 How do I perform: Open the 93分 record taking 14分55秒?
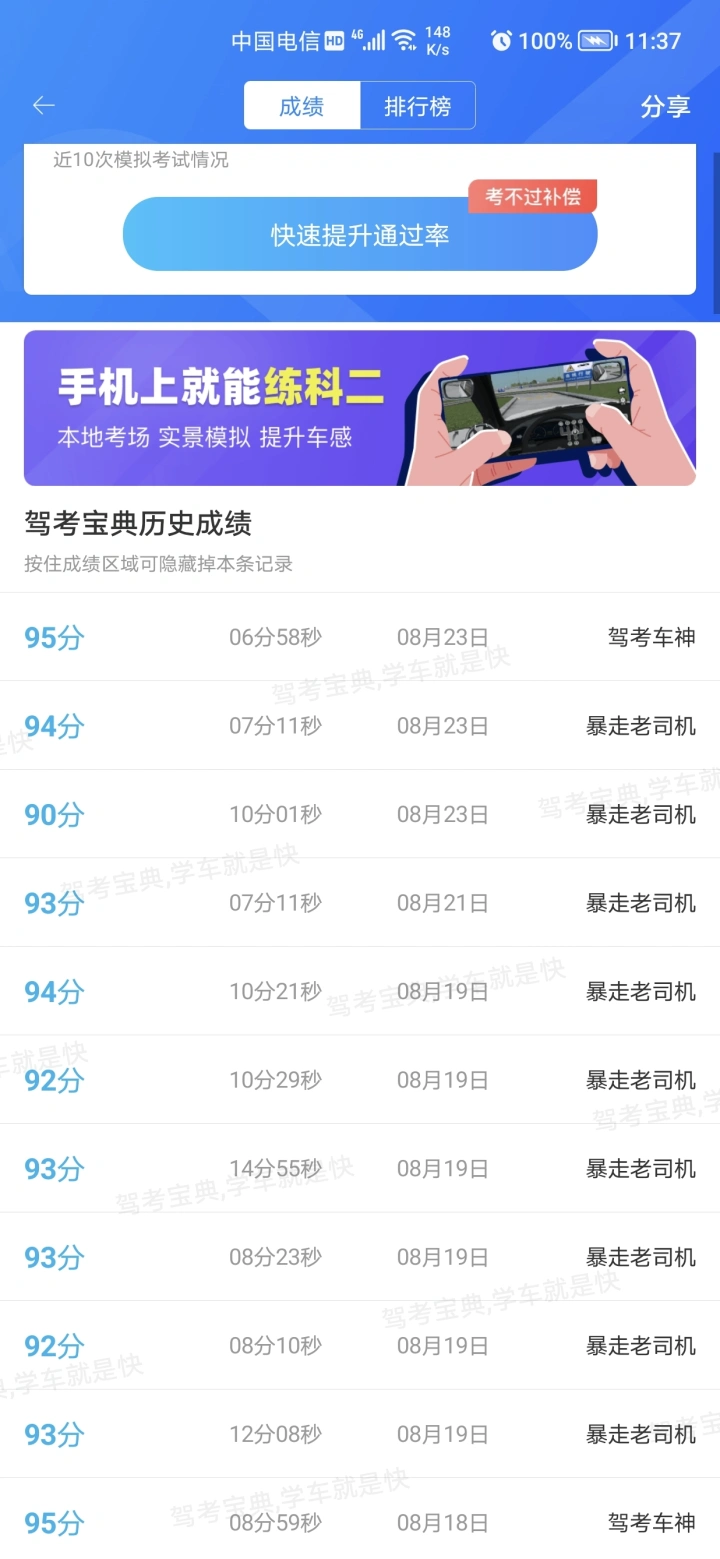tap(360, 1168)
